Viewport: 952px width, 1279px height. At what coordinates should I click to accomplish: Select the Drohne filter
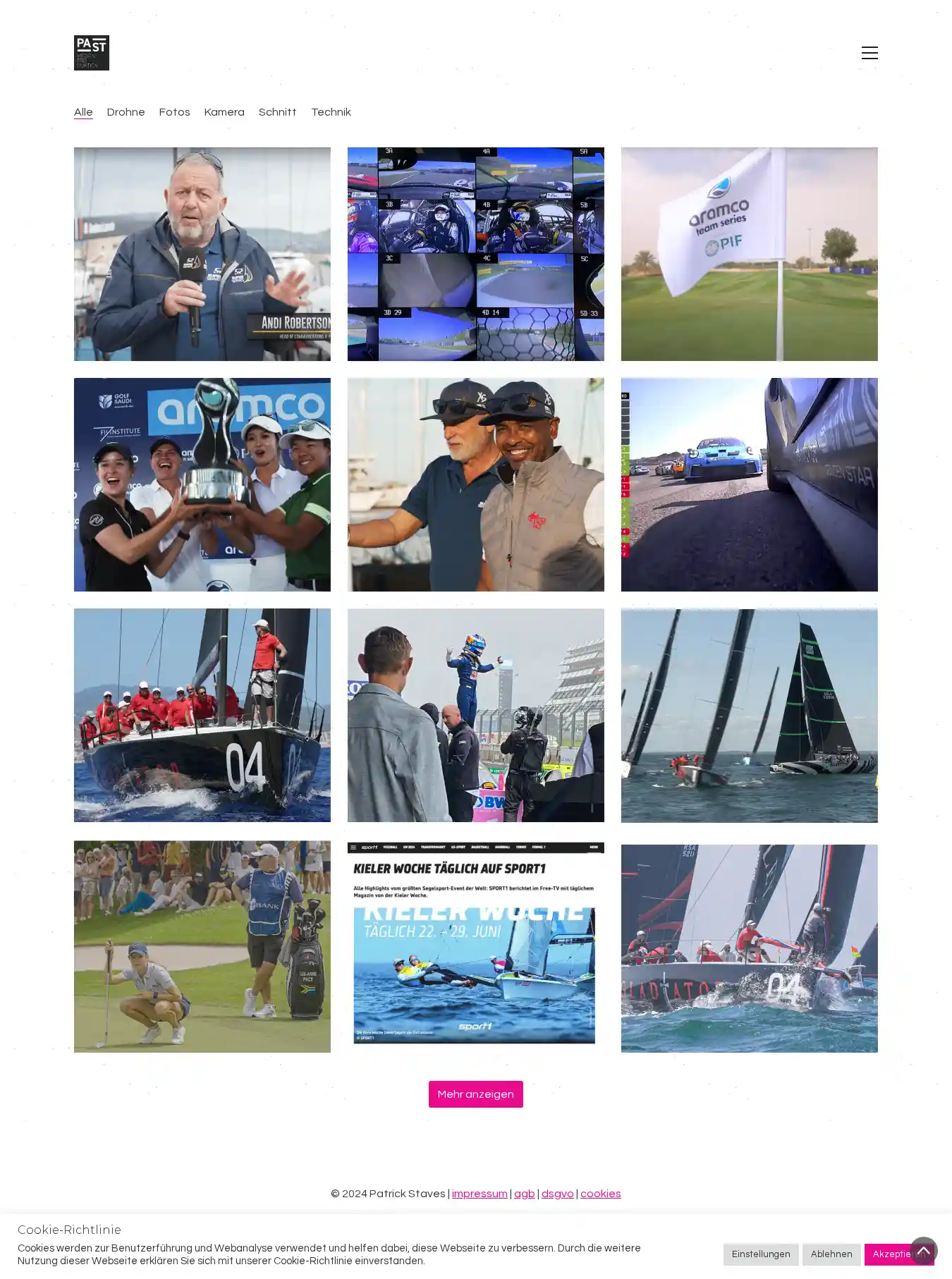click(x=126, y=112)
